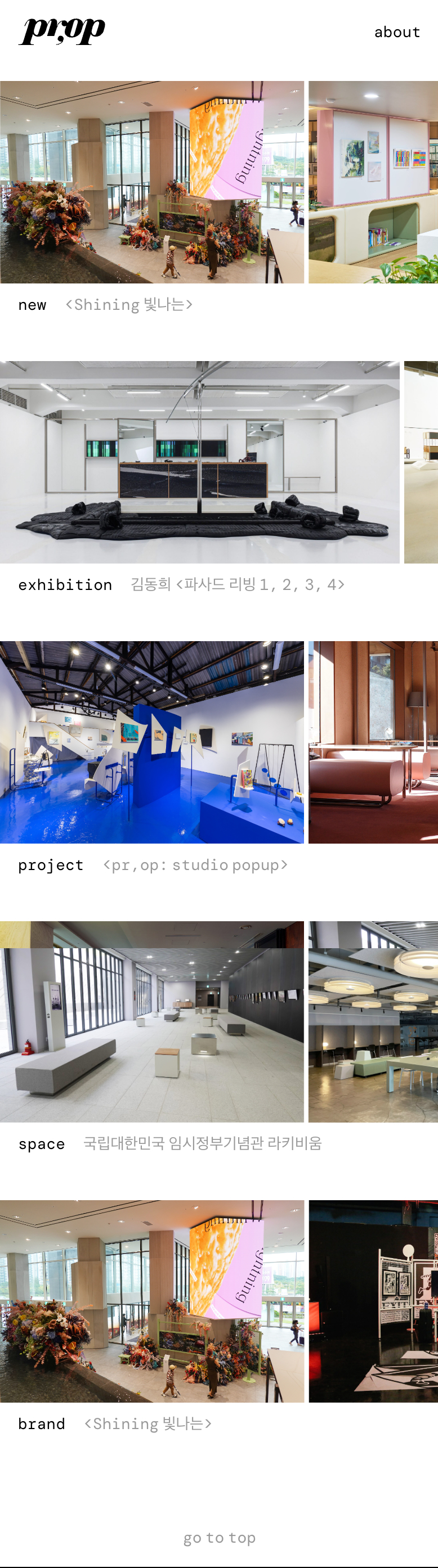
Task: Open Shining 빛나는 title beside new
Action: [129, 304]
